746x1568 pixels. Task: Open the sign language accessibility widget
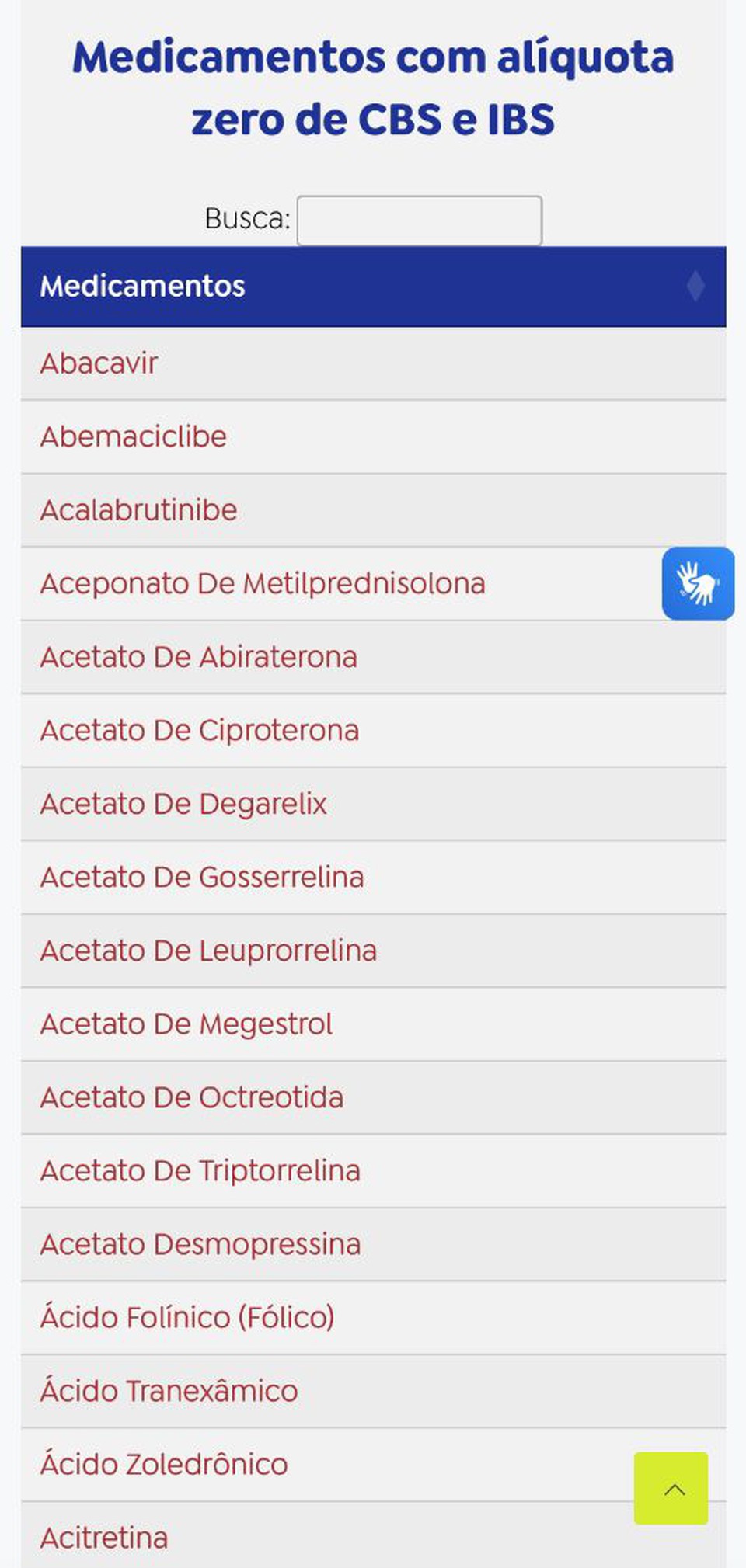(x=698, y=583)
